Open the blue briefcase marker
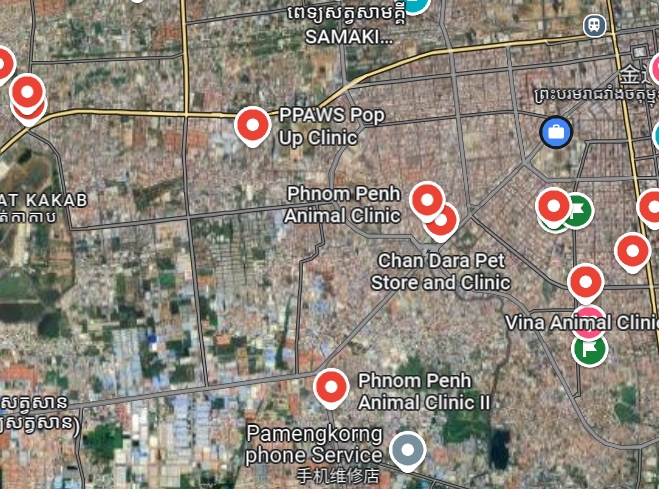Image resolution: width=659 pixels, height=489 pixels. [x=555, y=131]
